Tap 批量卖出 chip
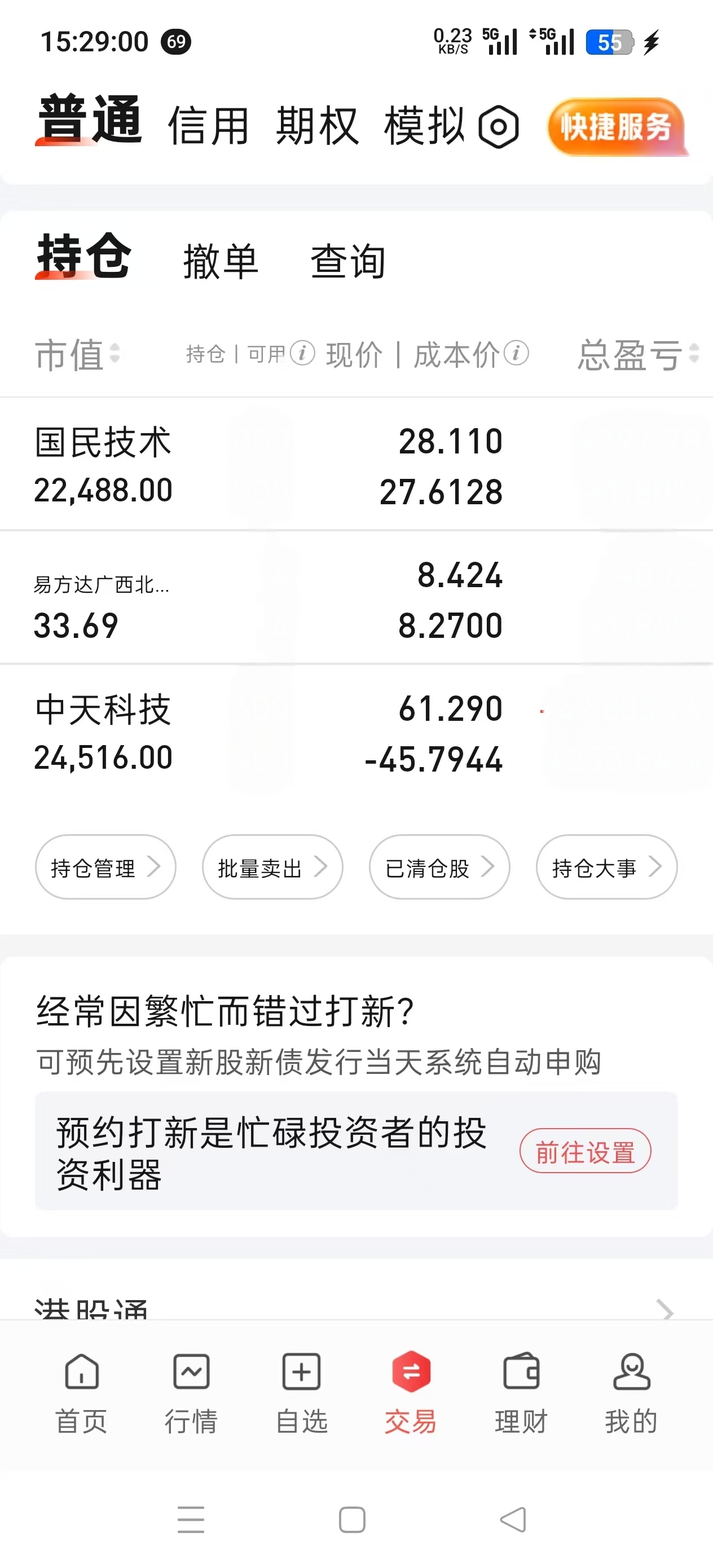This screenshot has width=713, height=1568. [272, 867]
